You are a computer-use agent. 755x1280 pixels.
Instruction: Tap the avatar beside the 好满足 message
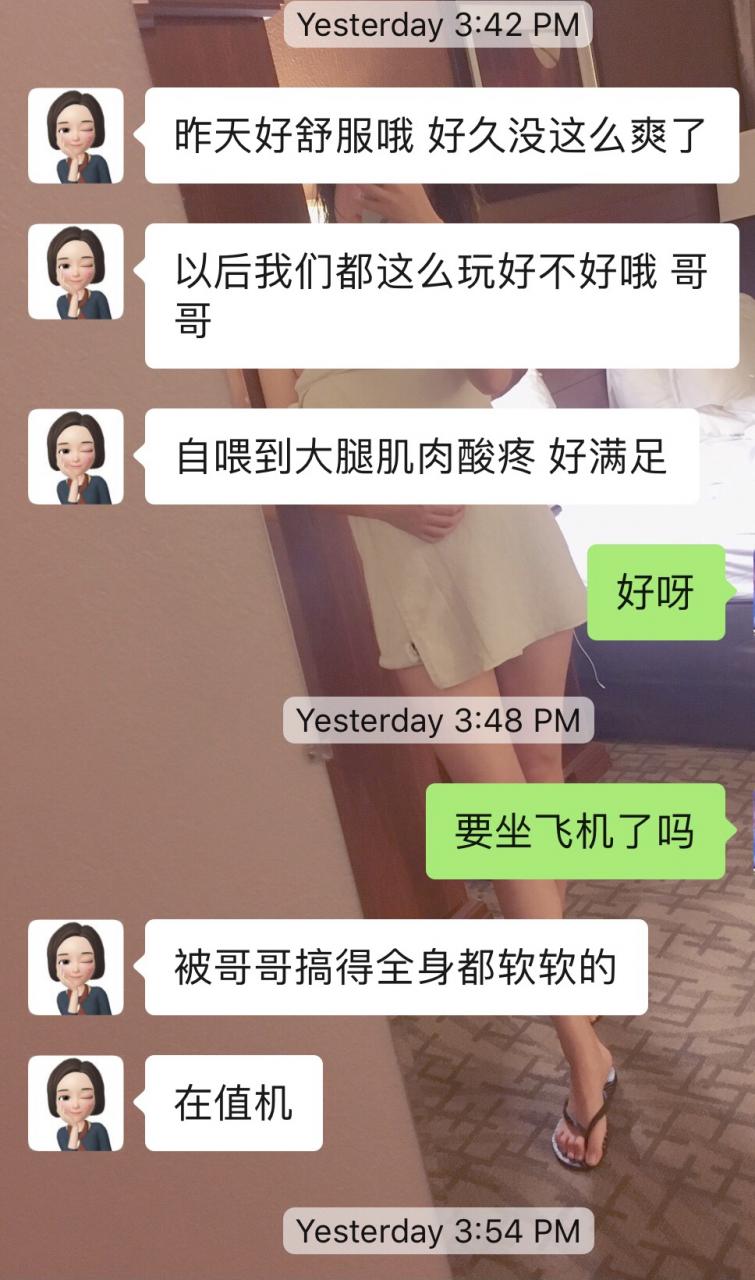(76, 457)
